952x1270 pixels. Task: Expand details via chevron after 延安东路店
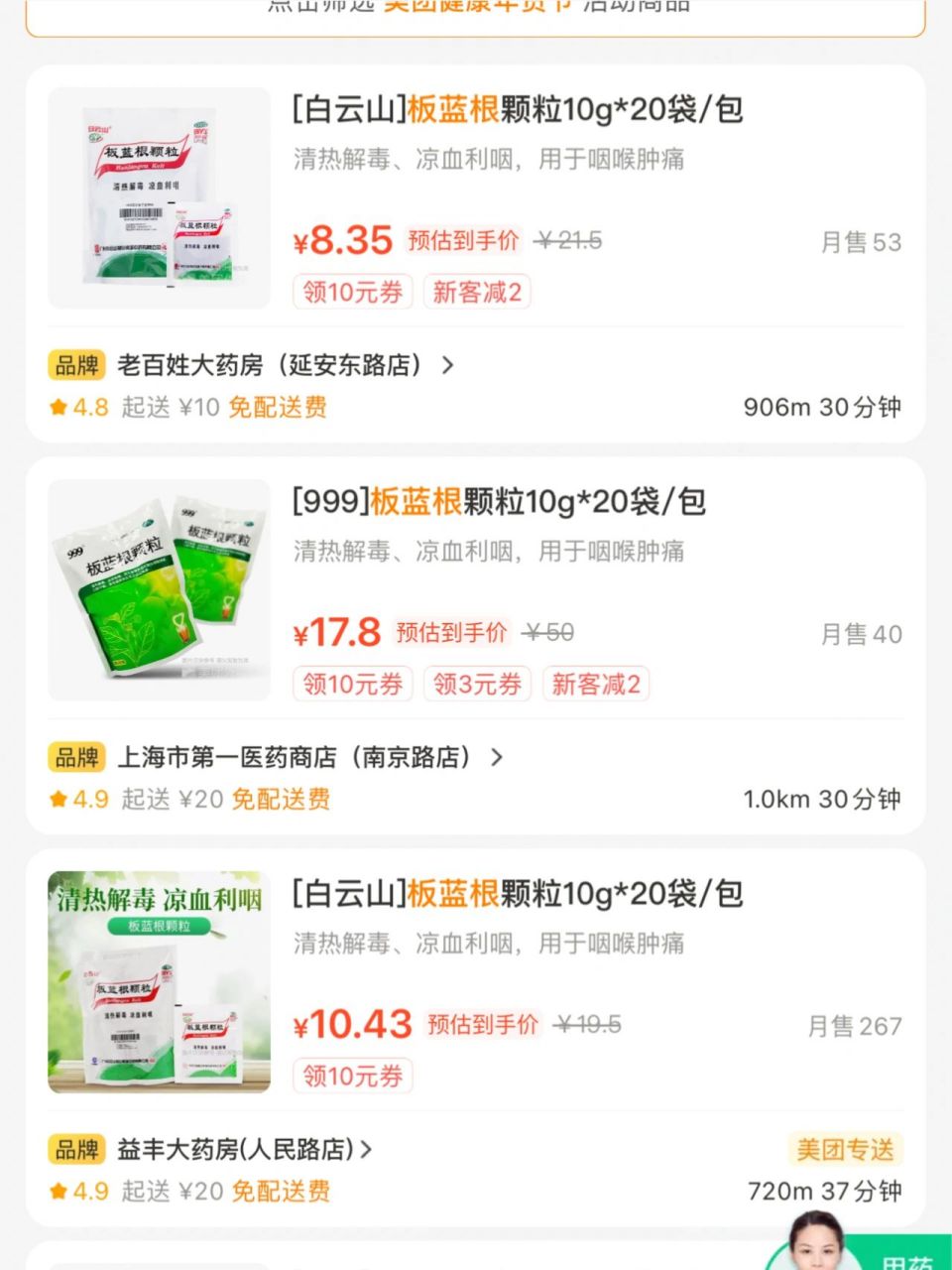click(x=446, y=365)
